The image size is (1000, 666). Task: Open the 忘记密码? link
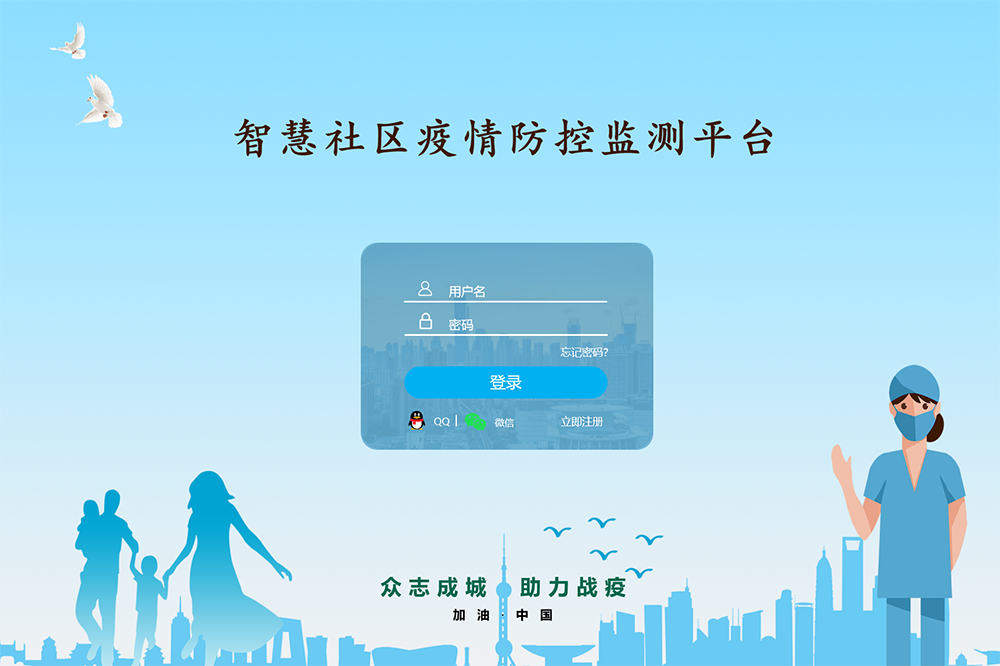tap(583, 352)
